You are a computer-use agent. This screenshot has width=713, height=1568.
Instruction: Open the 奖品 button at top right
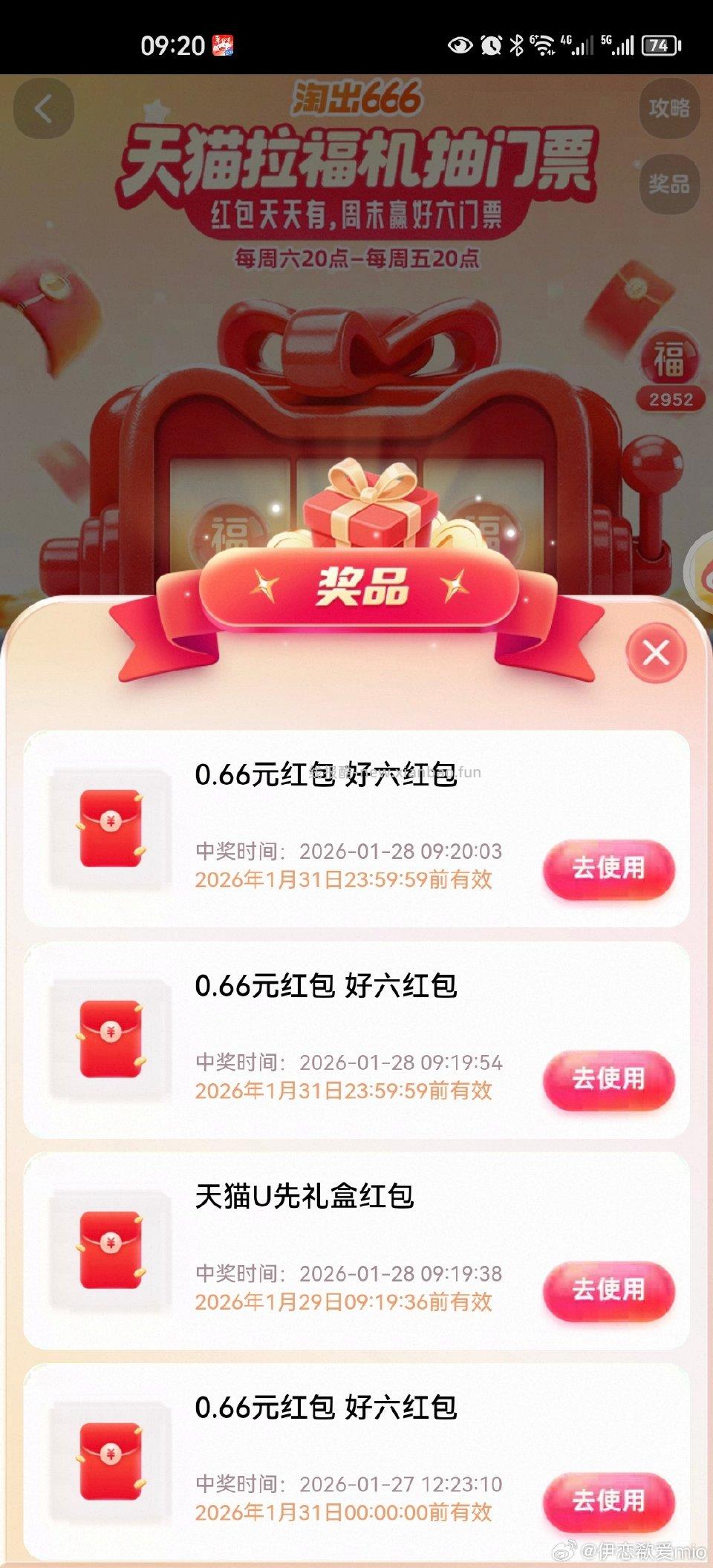point(668,183)
